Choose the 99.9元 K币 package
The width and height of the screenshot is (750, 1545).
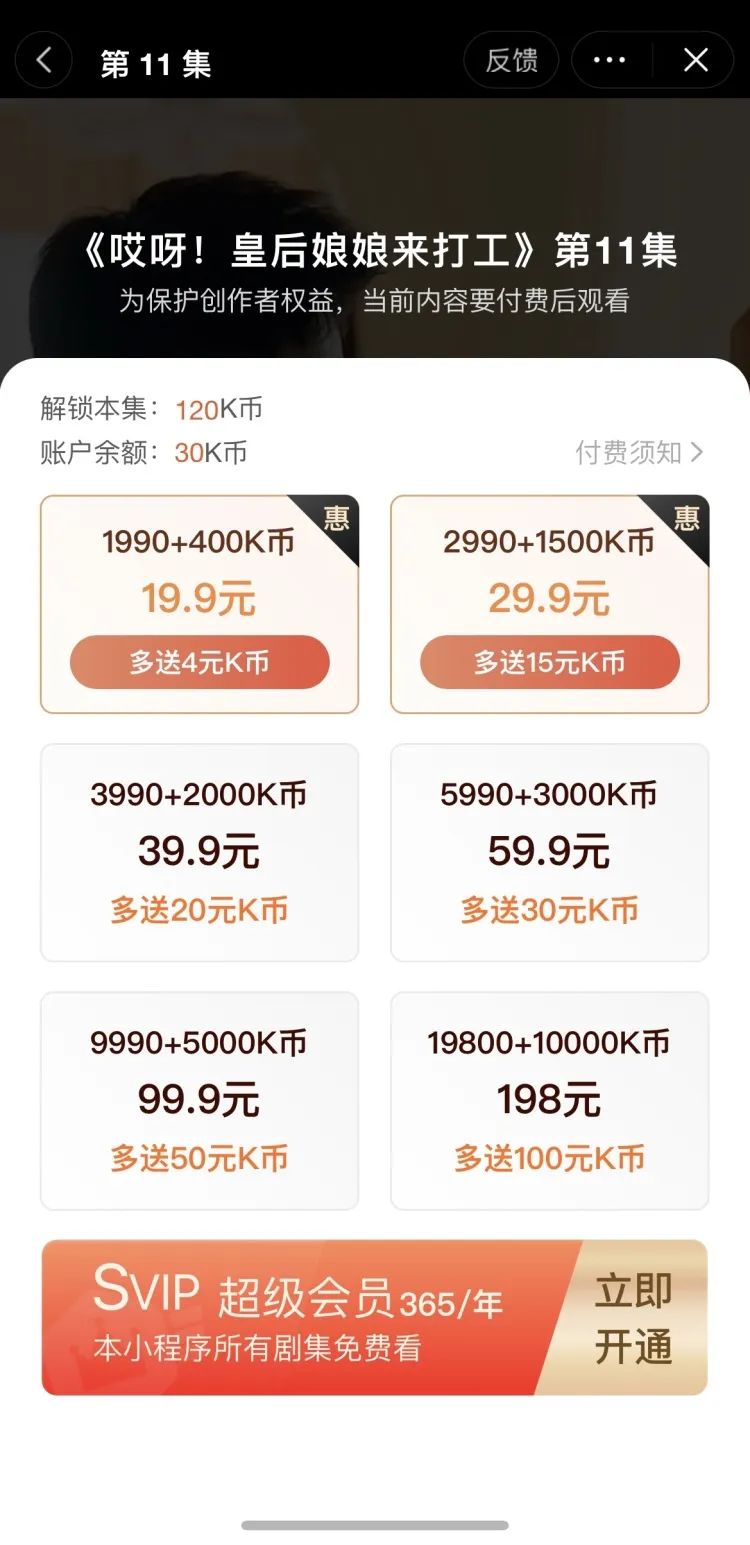click(199, 1100)
